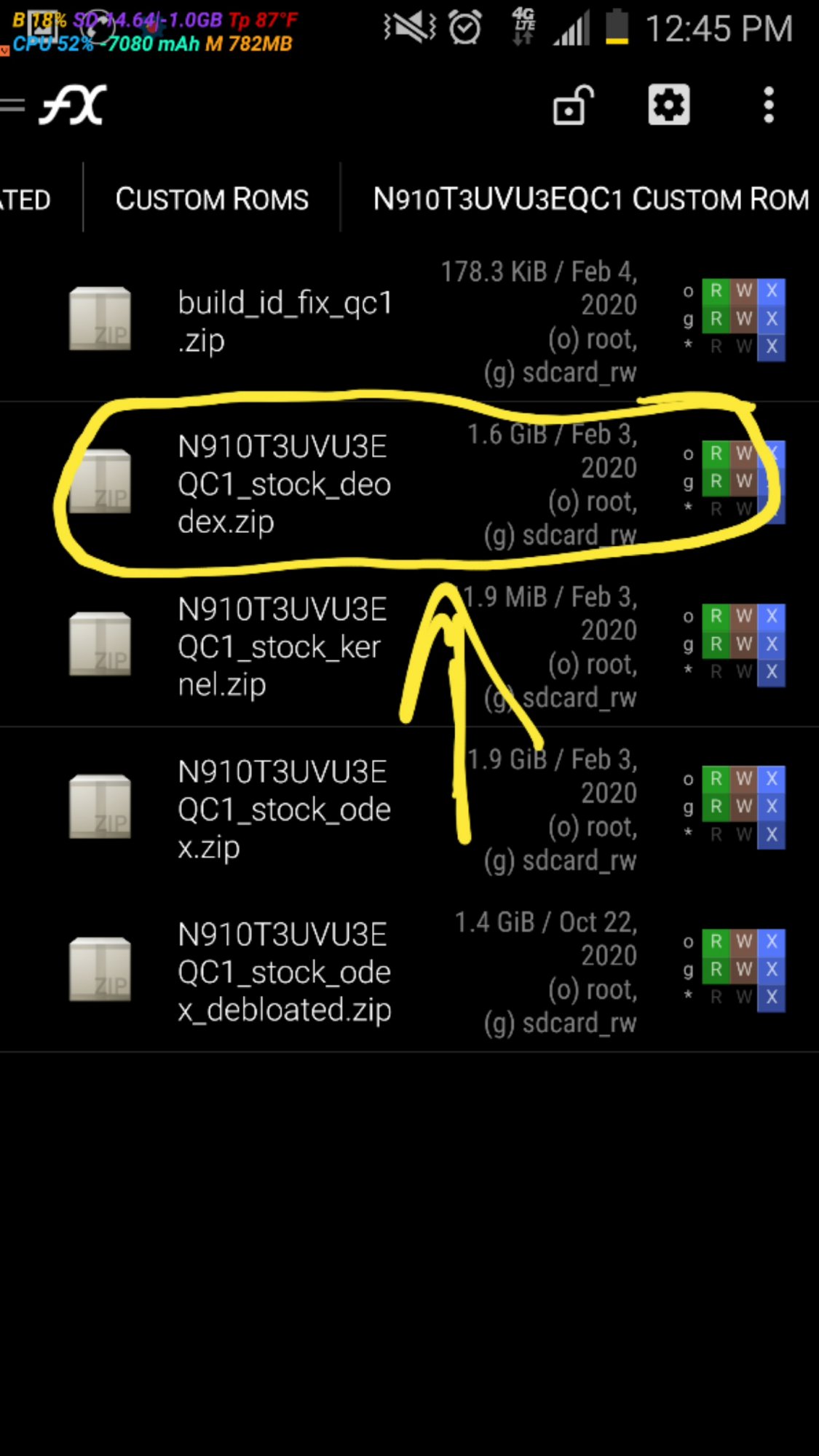The width and height of the screenshot is (819, 1456).
Task: Go to Custom ROMs breadcrumb folder
Action: pyautogui.click(x=212, y=199)
